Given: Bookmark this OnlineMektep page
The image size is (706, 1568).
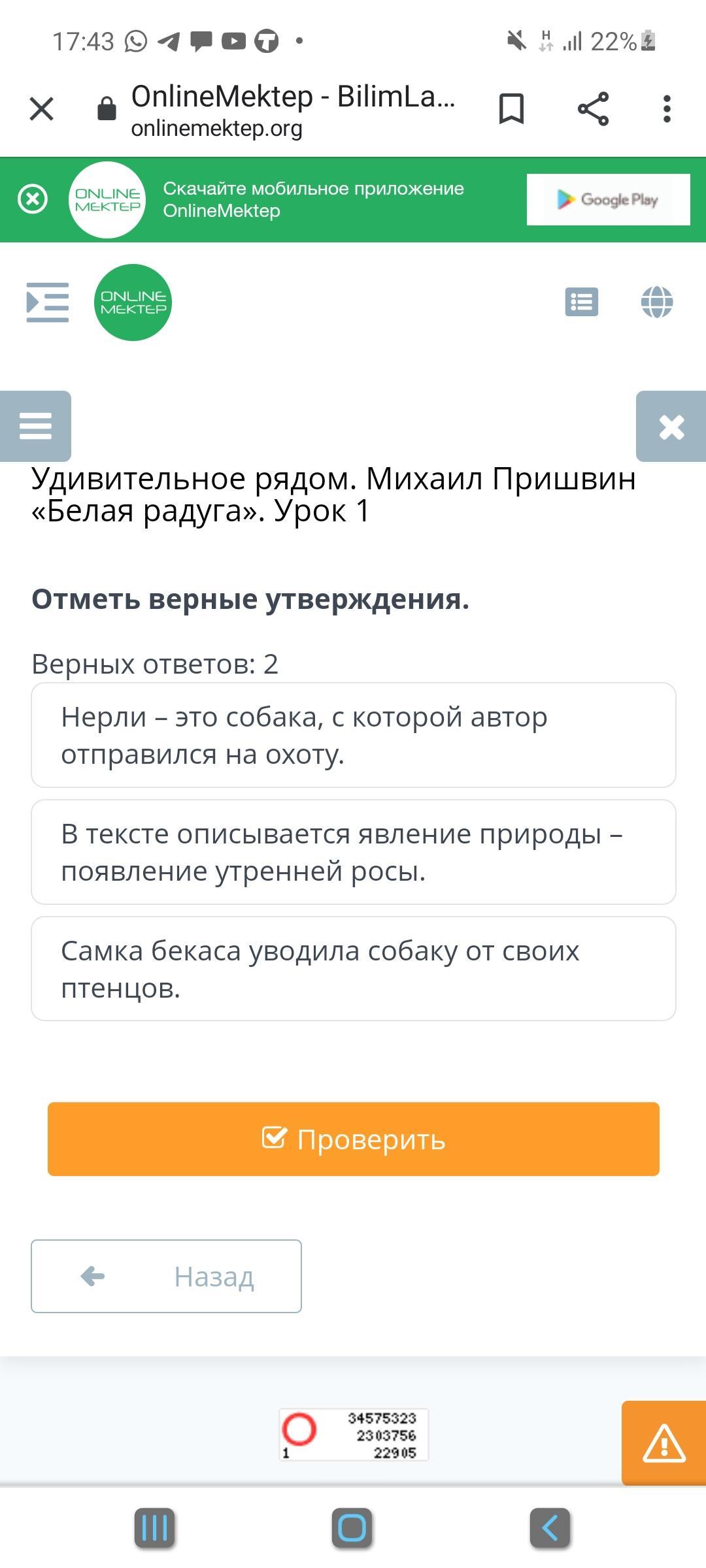Looking at the screenshot, I should pyautogui.click(x=511, y=108).
